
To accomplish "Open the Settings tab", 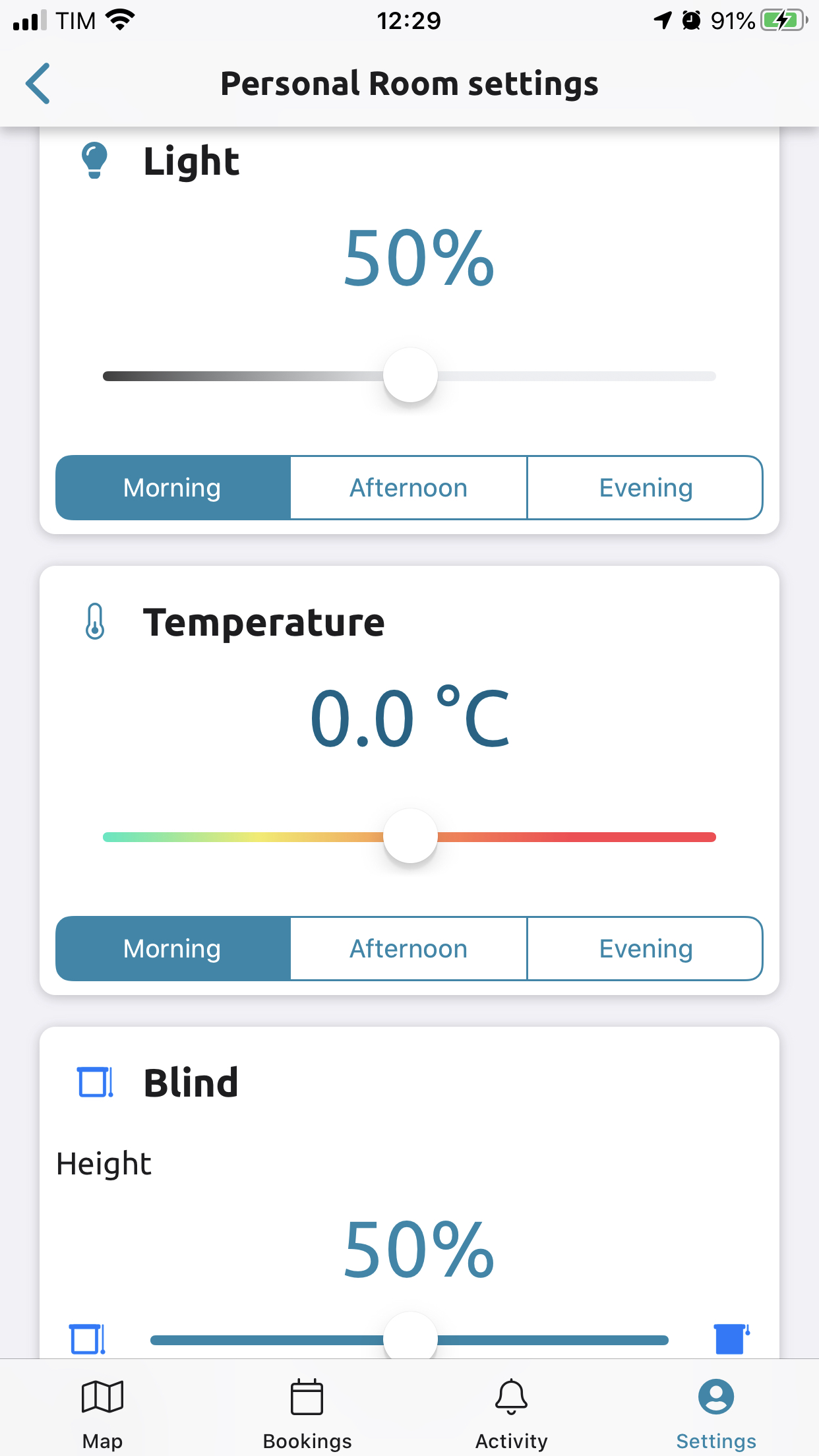I will (716, 1412).
